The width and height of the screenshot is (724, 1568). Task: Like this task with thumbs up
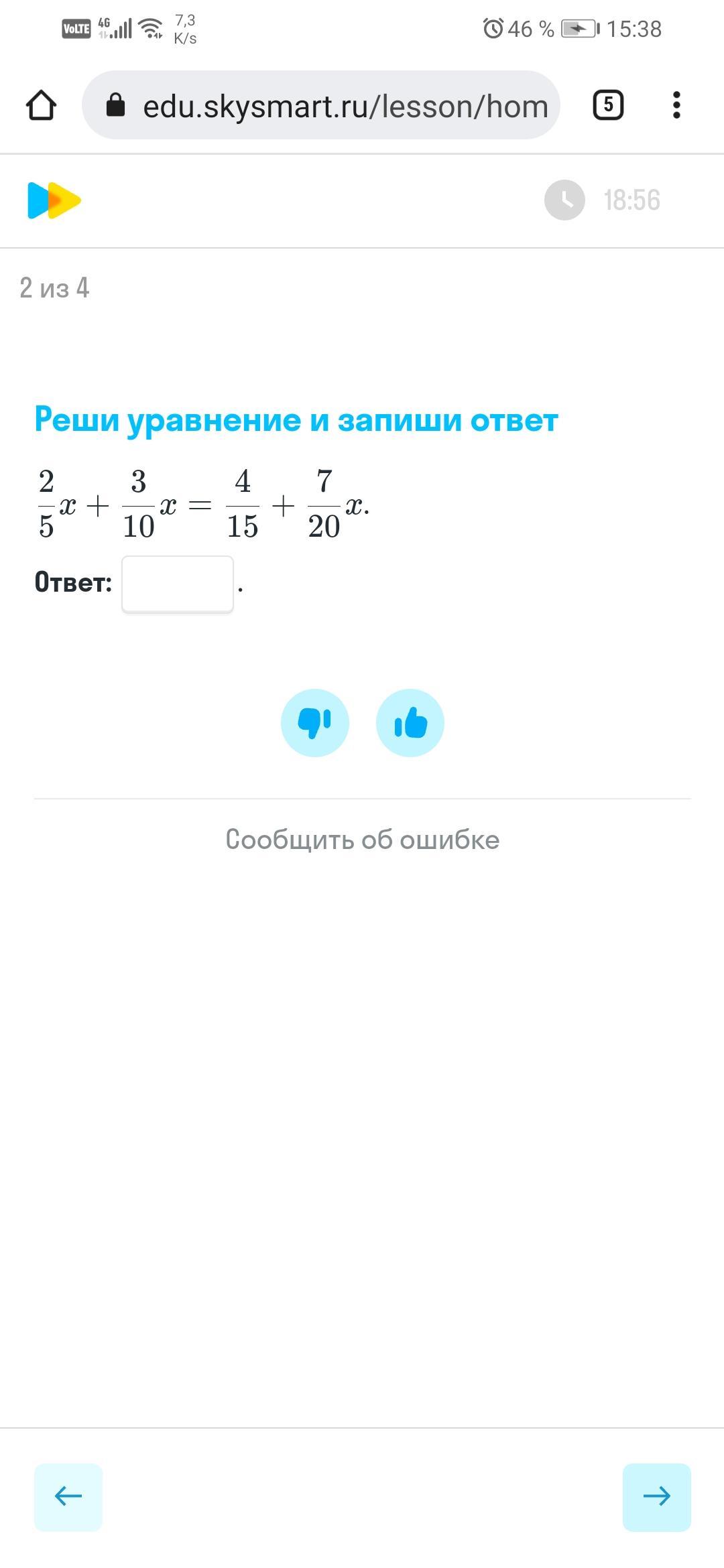[410, 723]
